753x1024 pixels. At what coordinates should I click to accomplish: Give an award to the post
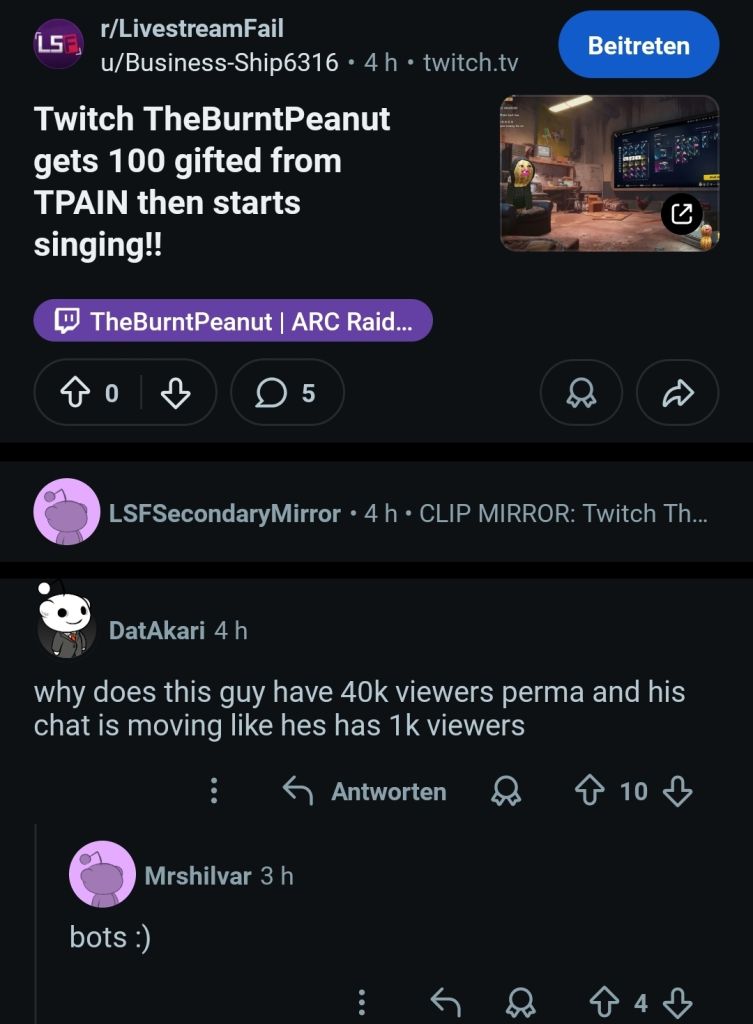(581, 393)
